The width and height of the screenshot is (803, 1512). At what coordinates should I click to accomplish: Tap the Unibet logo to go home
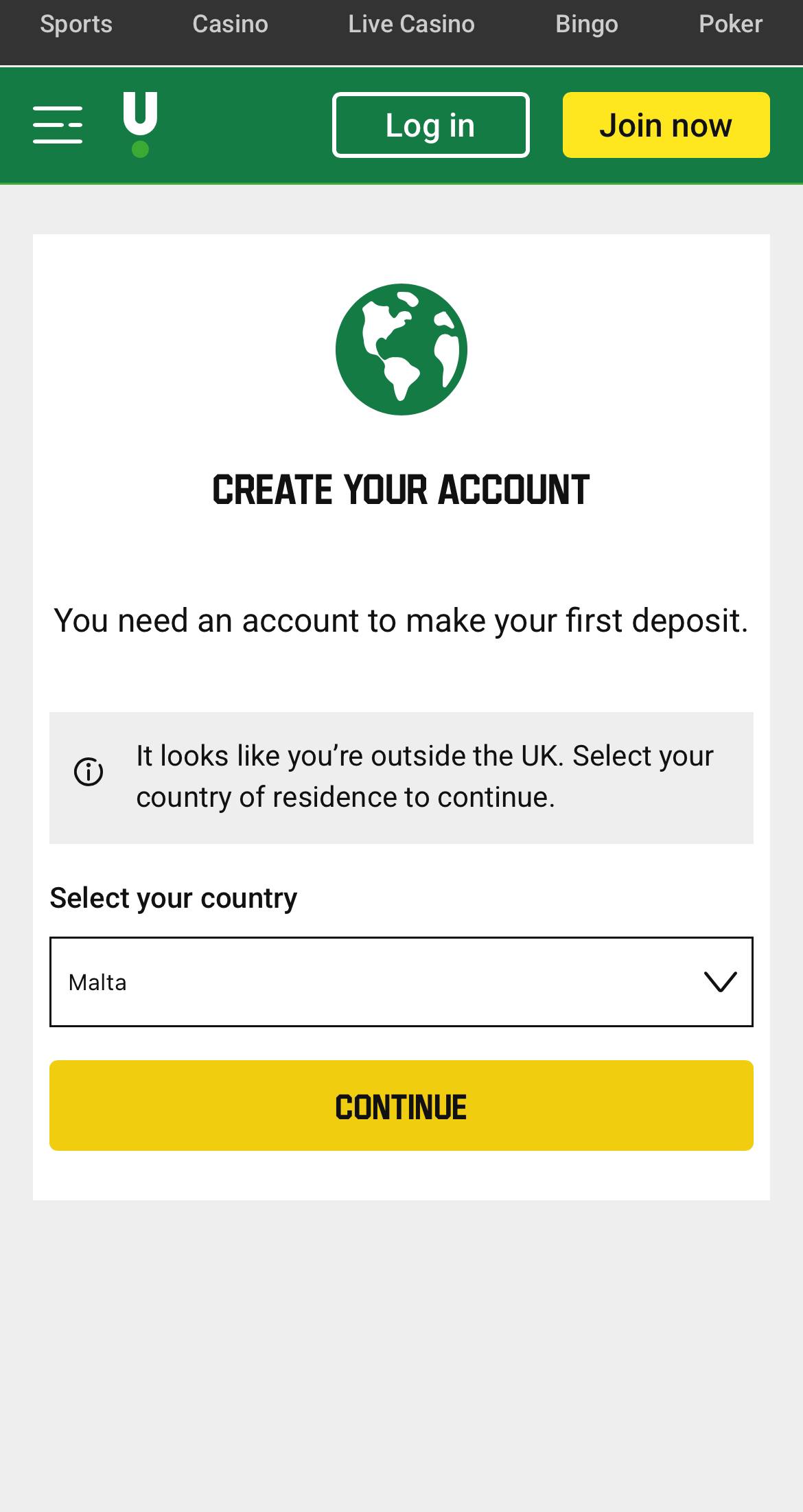tap(140, 125)
